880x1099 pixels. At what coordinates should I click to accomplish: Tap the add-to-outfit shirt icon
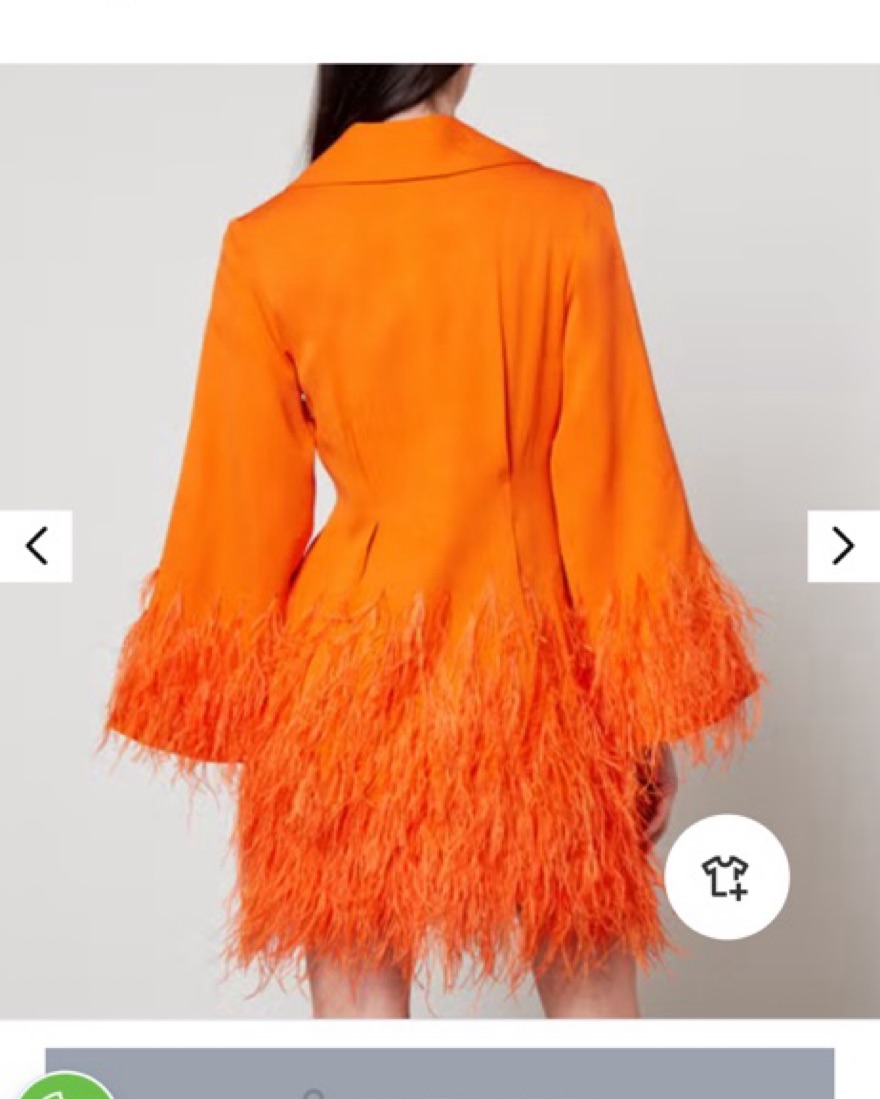coord(726,877)
